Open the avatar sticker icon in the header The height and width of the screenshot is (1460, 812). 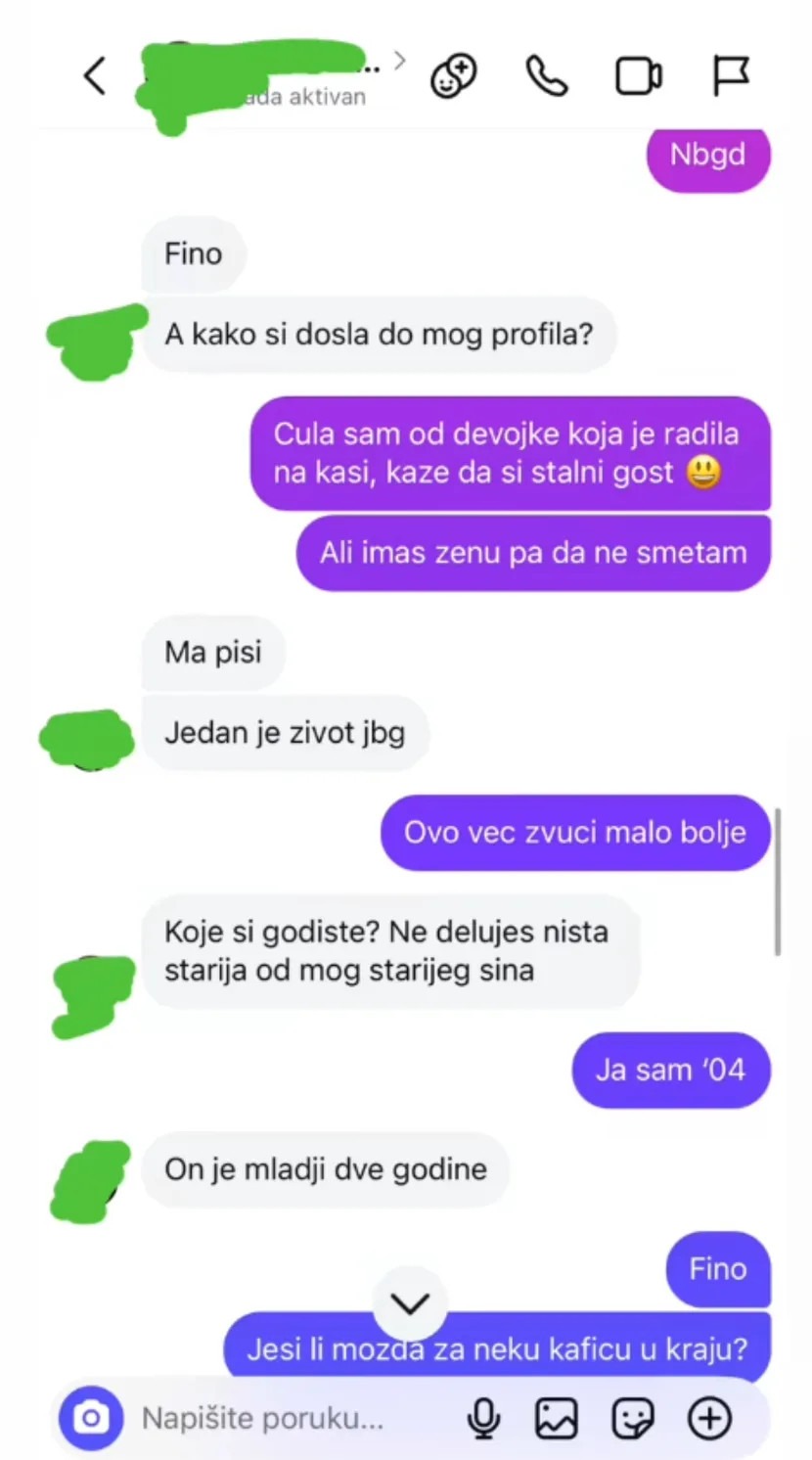point(454,75)
